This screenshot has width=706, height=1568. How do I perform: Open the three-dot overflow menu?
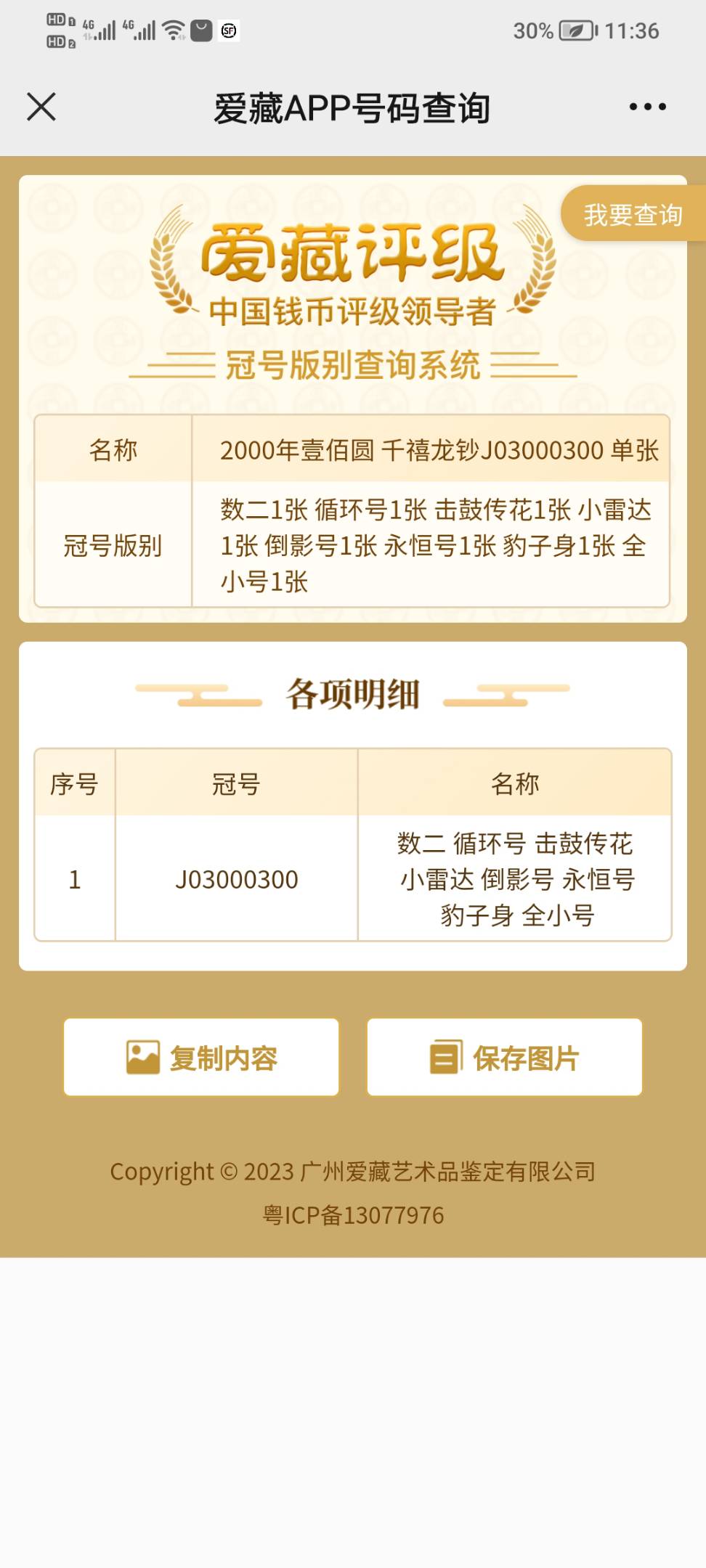(x=647, y=107)
